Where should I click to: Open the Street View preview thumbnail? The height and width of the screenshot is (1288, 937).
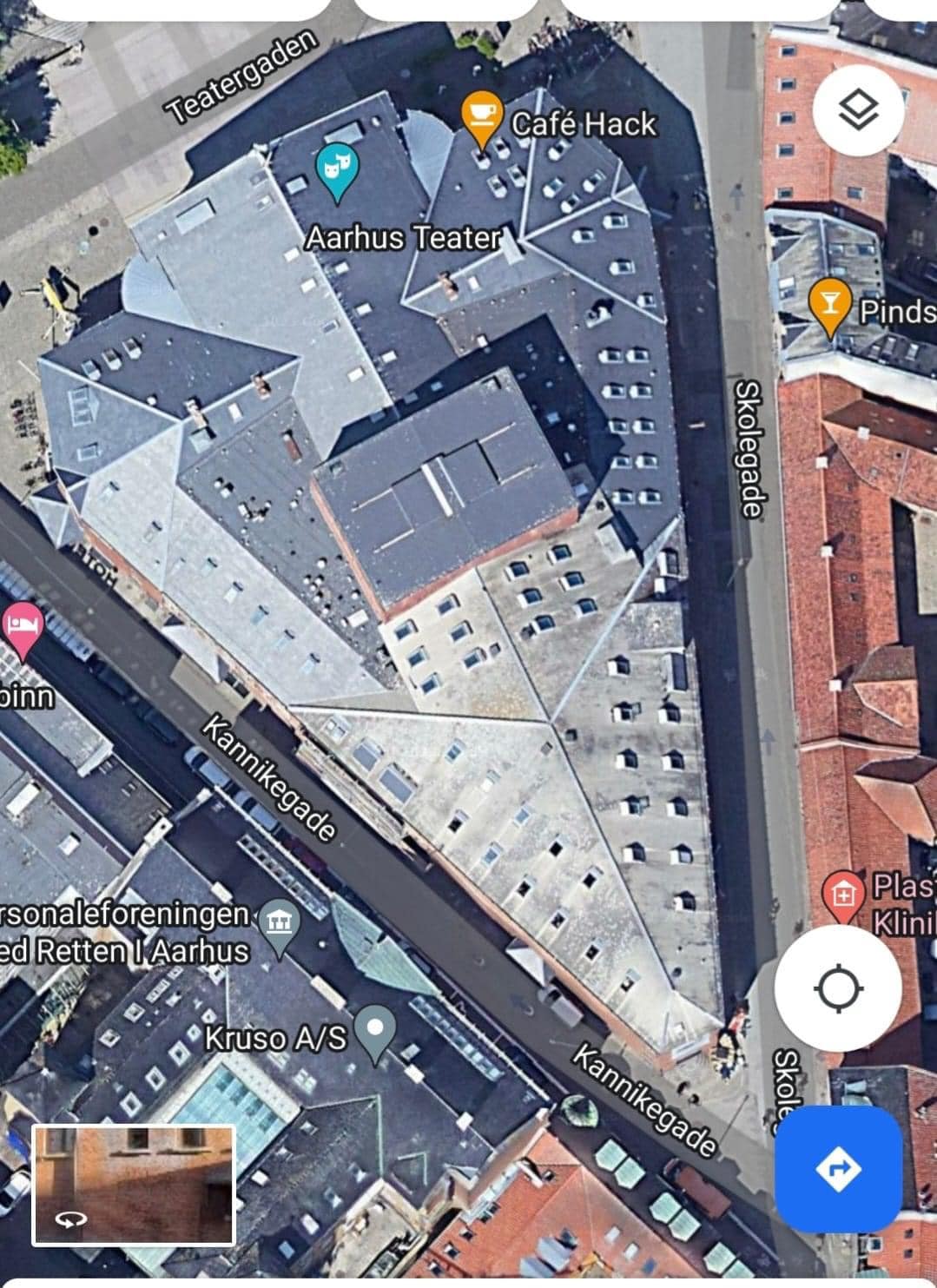click(134, 1185)
